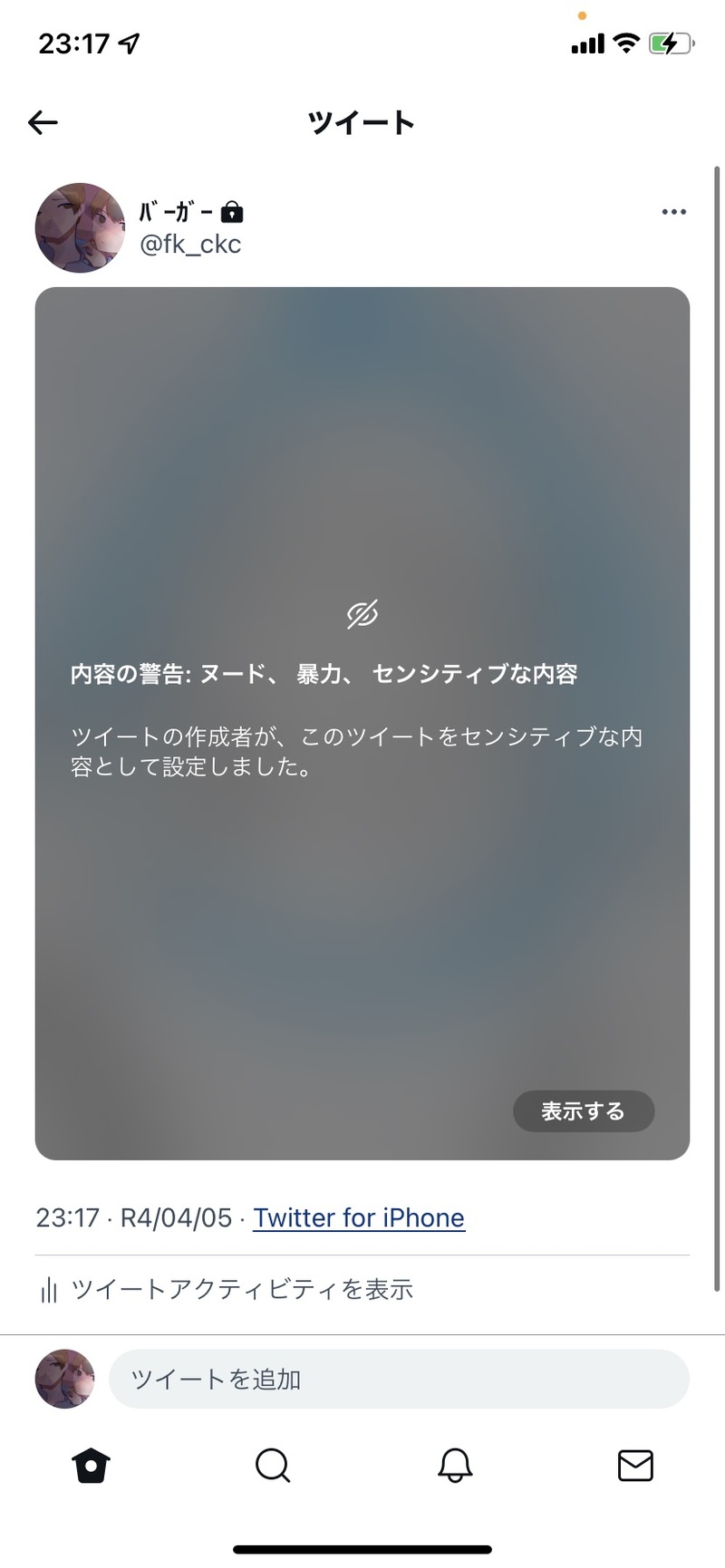View ツイートアクティビティを表示
The width and height of the screenshot is (725, 1568).
coord(227,1289)
